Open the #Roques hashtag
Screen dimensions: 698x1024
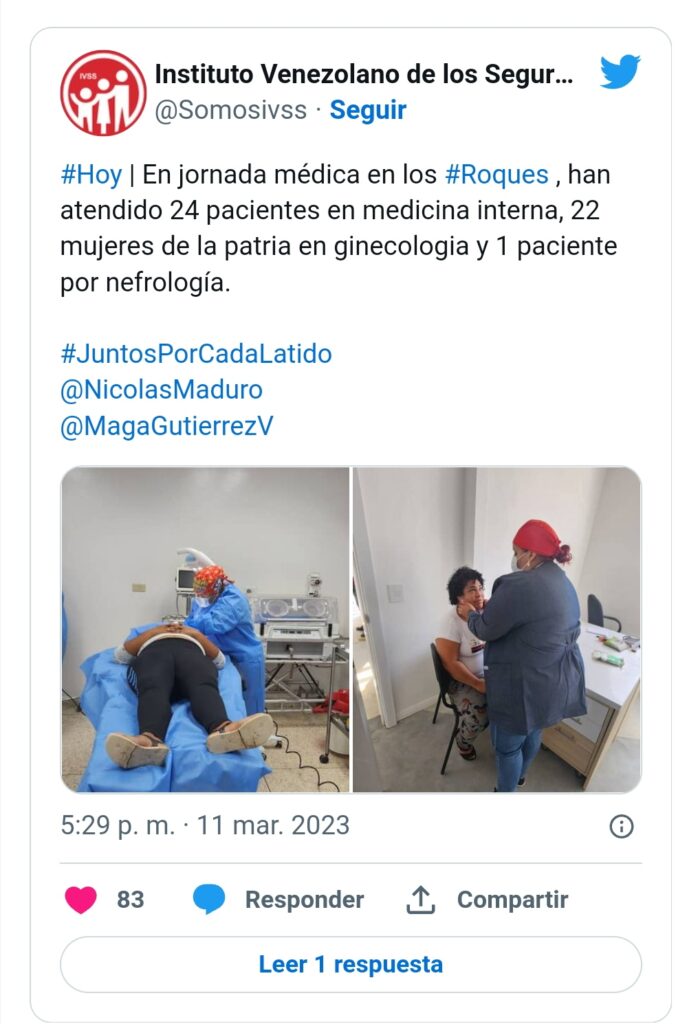(x=497, y=175)
